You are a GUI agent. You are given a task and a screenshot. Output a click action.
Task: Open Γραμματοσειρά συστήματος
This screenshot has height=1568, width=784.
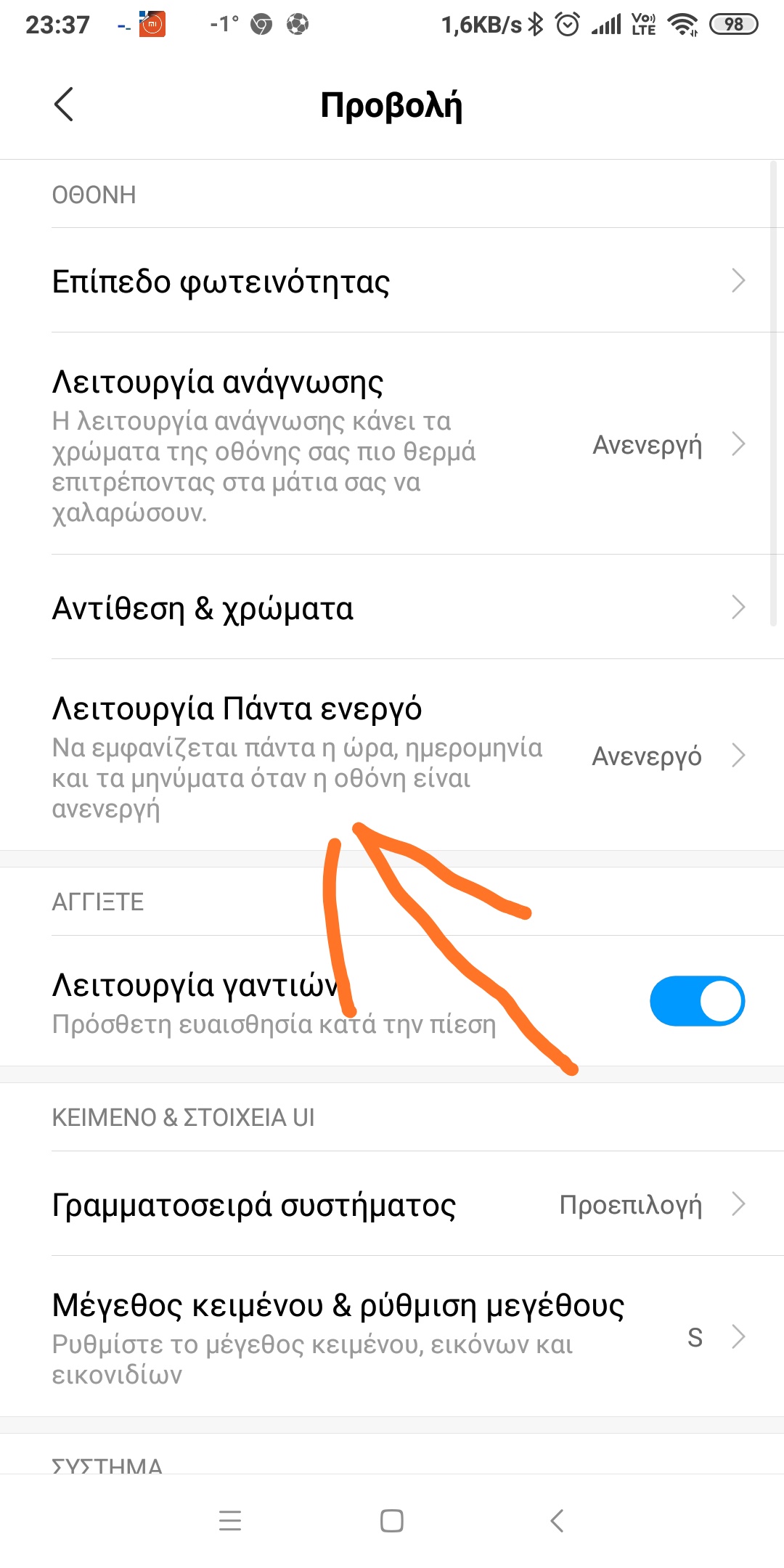392,1204
